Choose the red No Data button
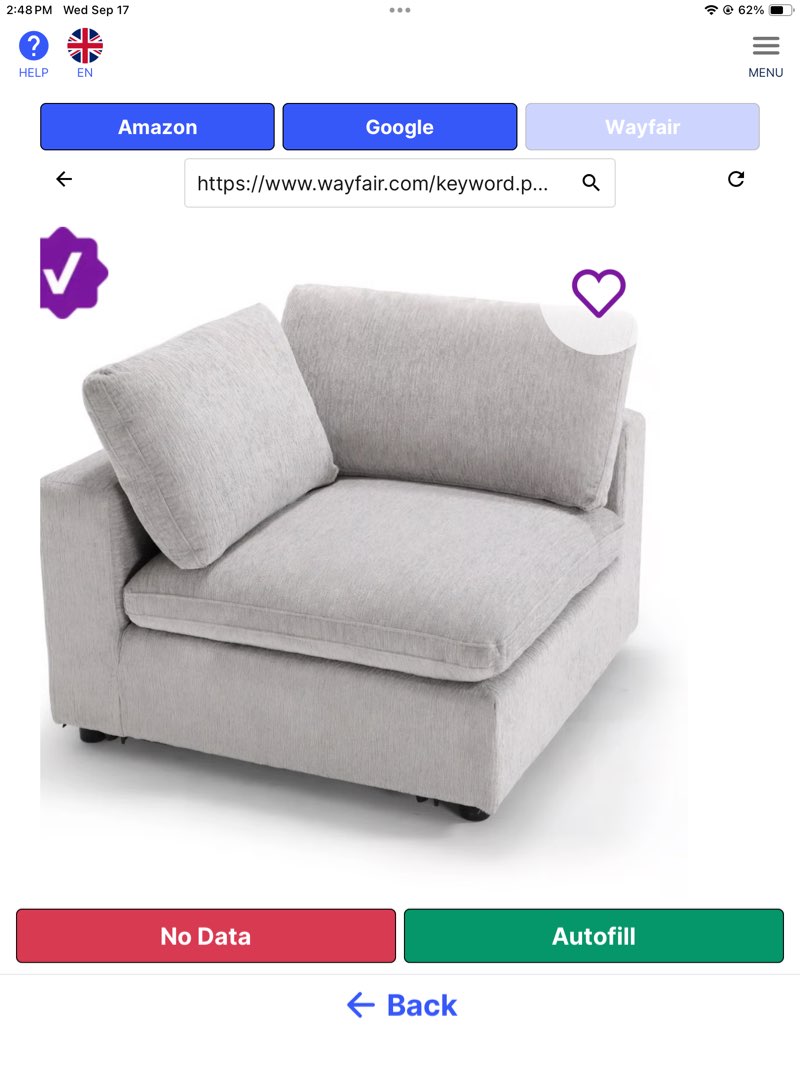Screen dimensions: 800x1067 [x=206, y=936]
